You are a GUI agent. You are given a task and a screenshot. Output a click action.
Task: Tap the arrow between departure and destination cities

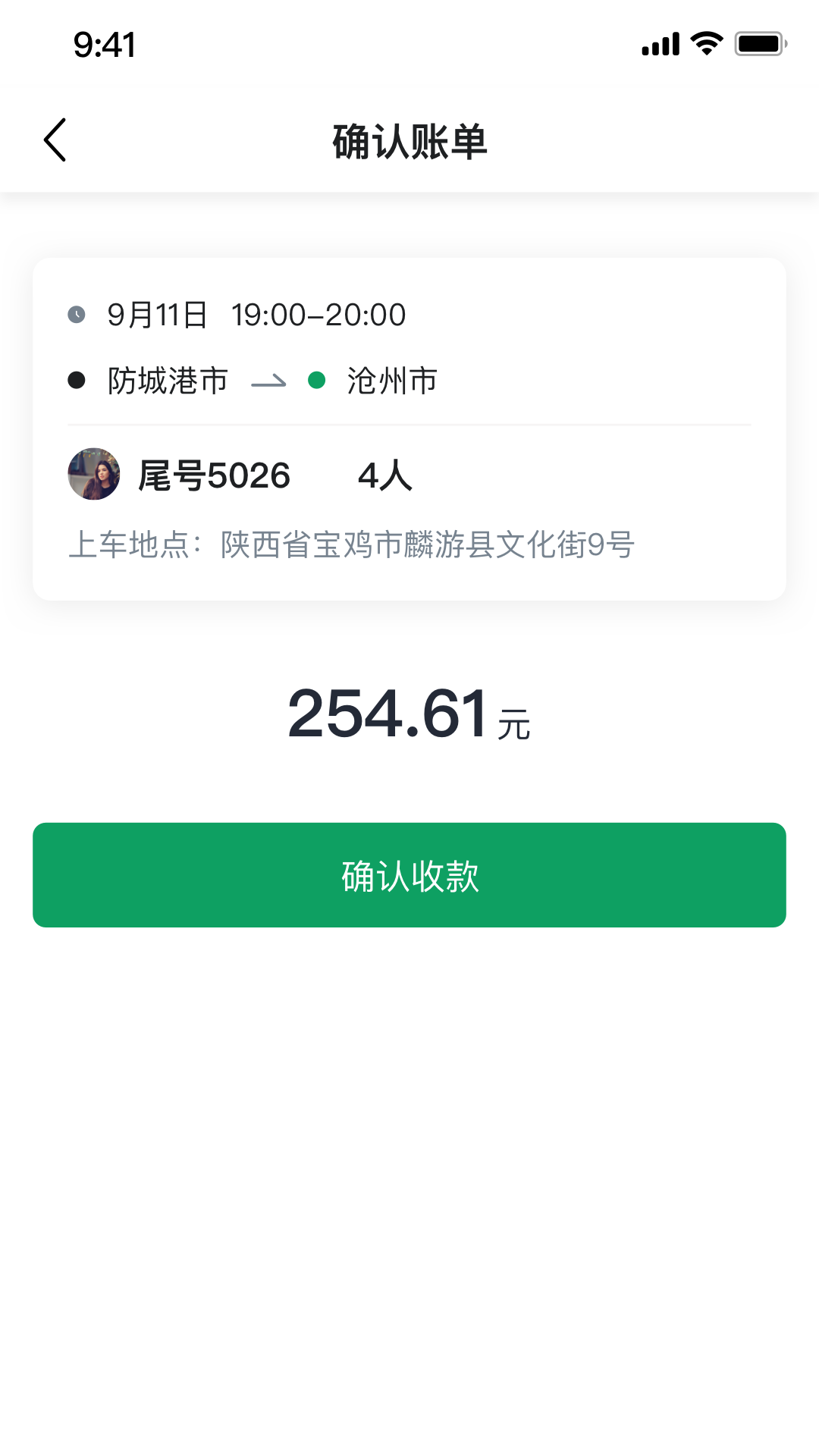click(269, 381)
